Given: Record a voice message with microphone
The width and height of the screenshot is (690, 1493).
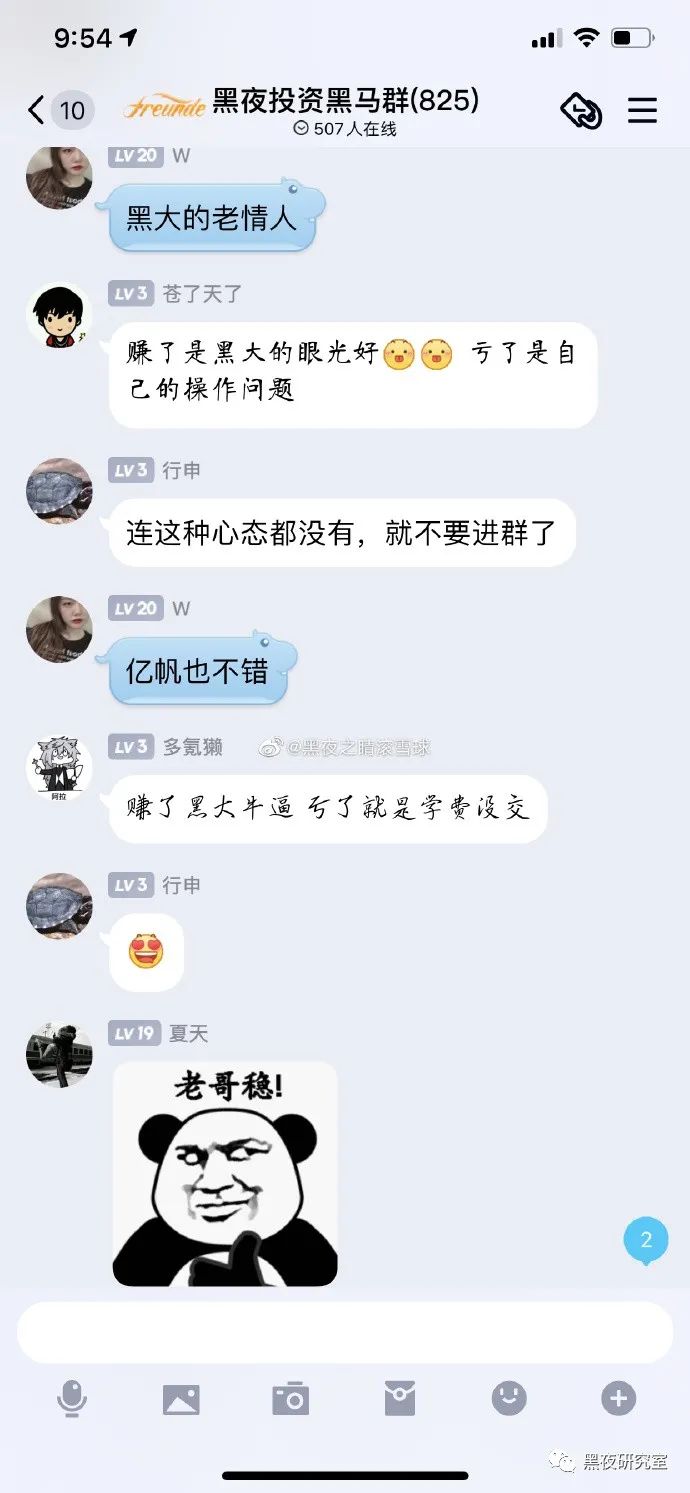Looking at the screenshot, I should pyautogui.click(x=71, y=1399).
